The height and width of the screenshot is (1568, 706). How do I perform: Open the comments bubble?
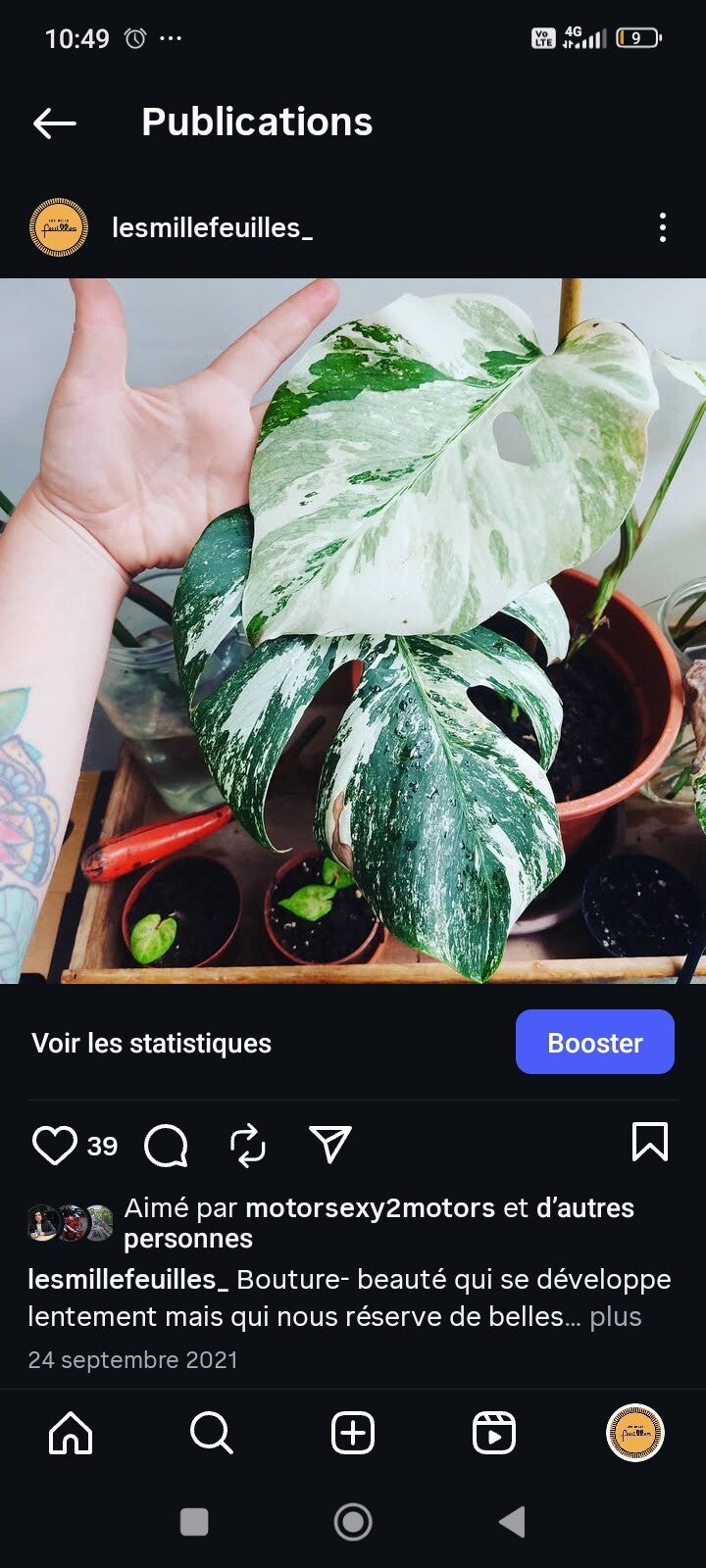[x=166, y=1145]
